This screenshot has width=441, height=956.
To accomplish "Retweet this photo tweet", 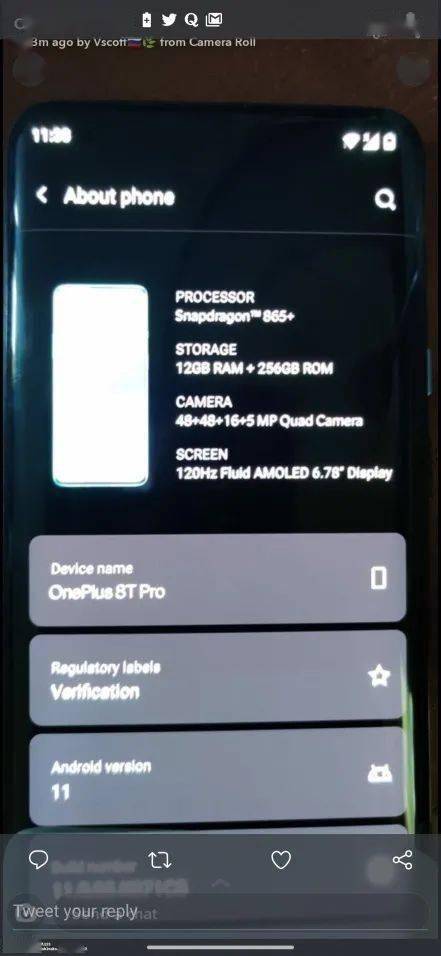I will (x=159, y=860).
